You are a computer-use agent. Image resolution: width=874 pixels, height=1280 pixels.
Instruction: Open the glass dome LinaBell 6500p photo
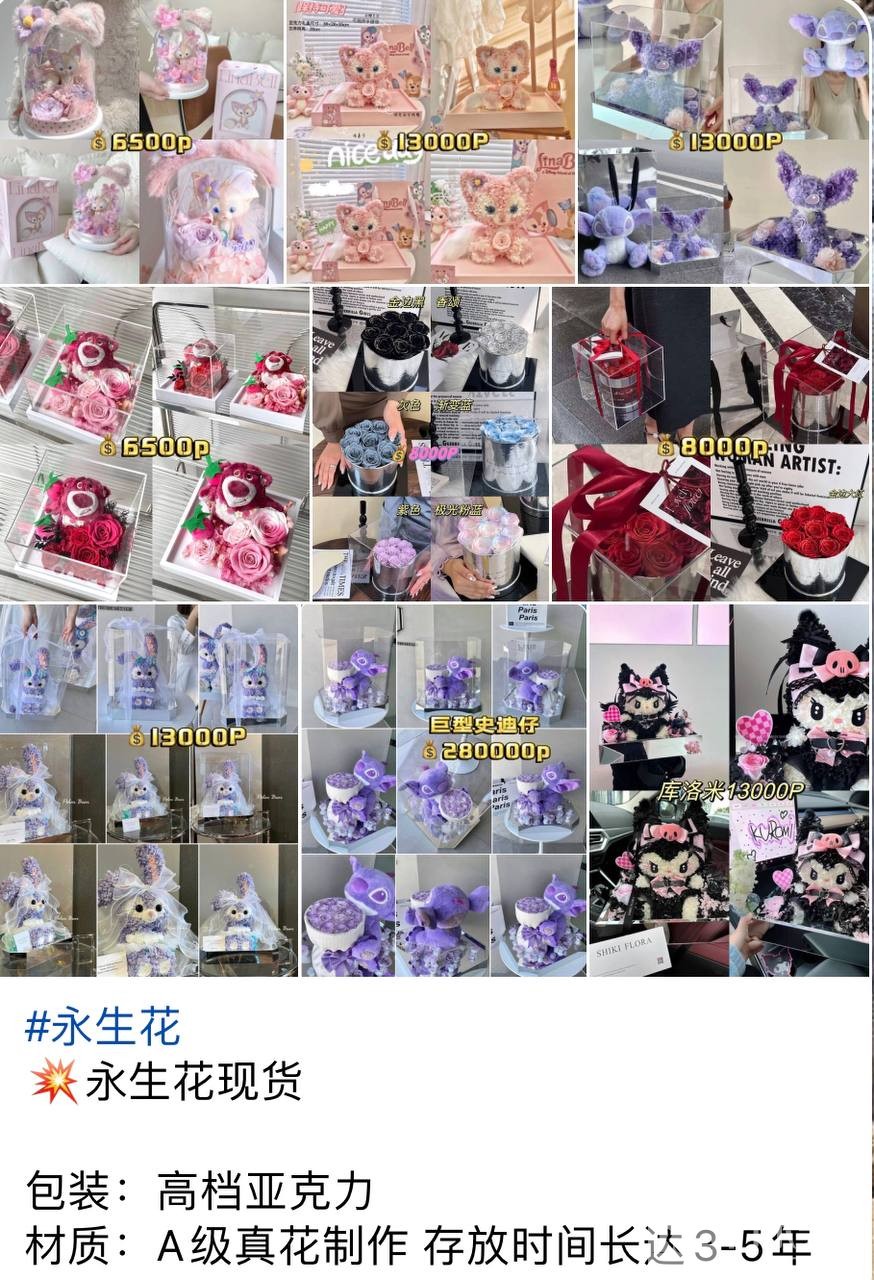(140, 140)
